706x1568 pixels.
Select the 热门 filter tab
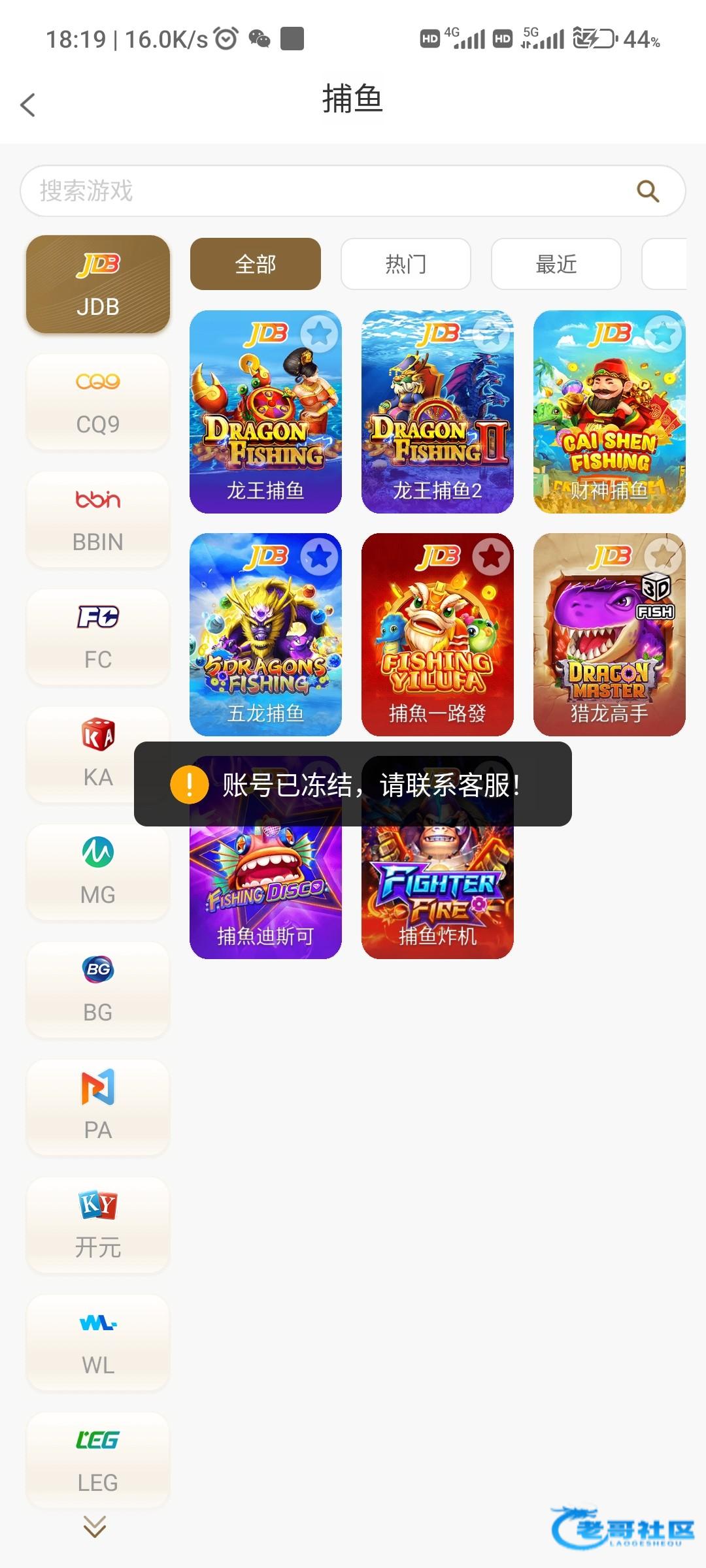(x=405, y=264)
